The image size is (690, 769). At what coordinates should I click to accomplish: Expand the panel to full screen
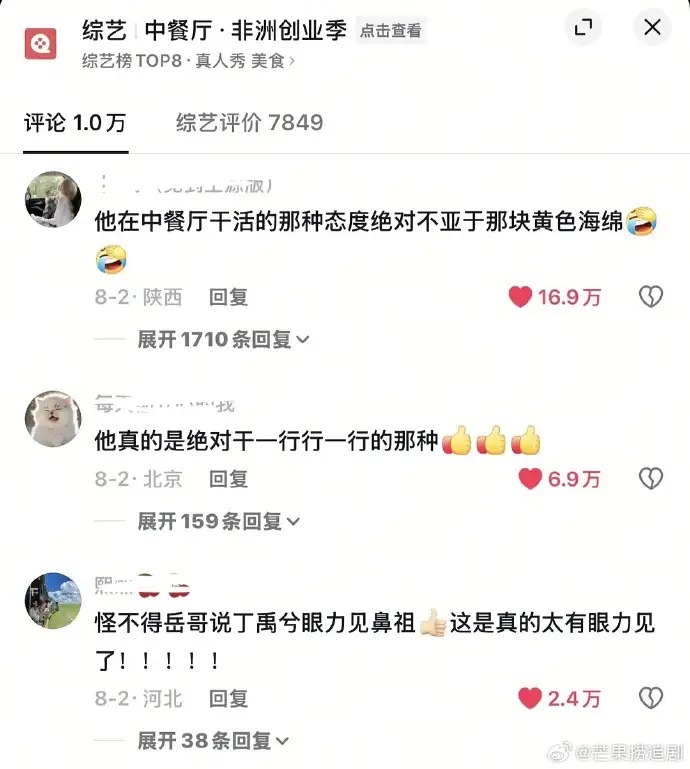[x=584, y=29]
